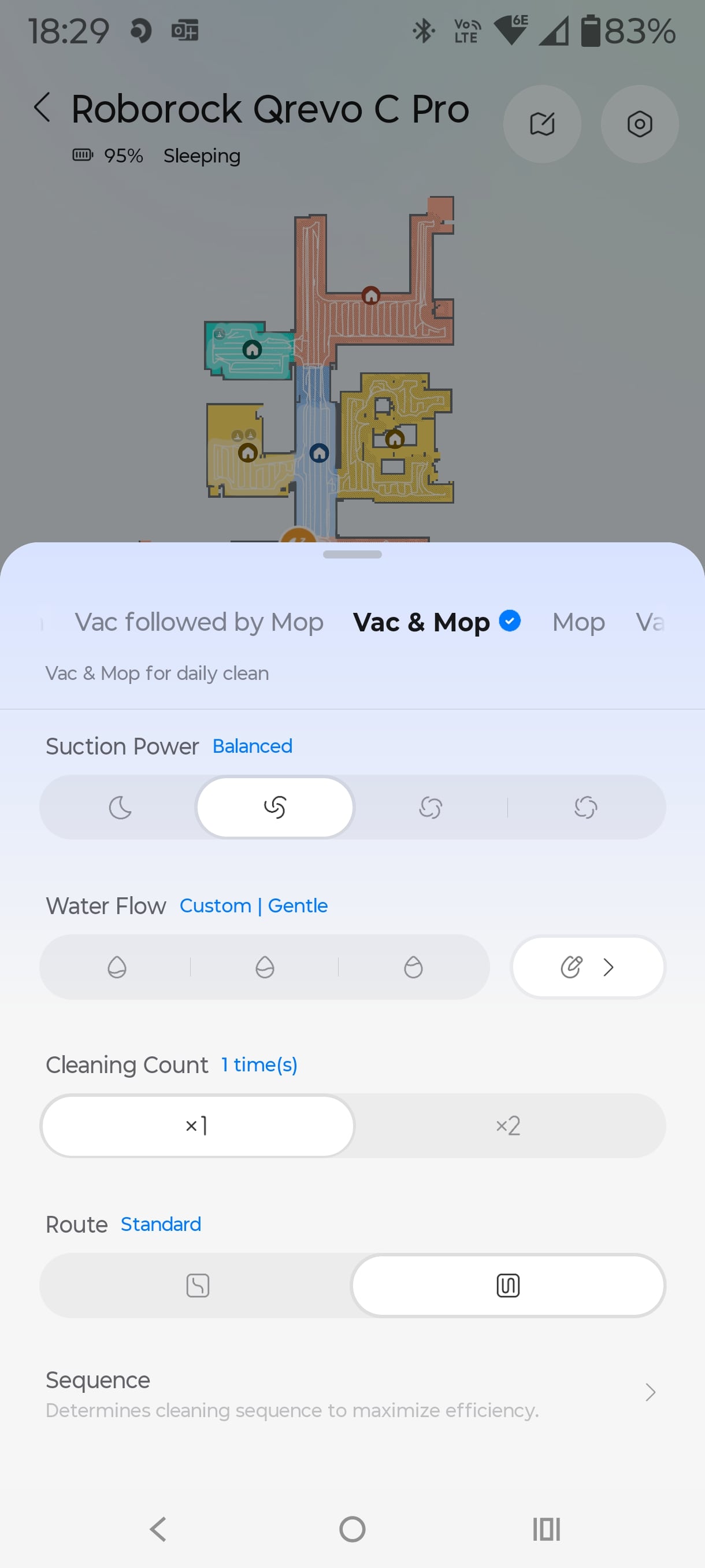Select the medium water flow droplet
The width and height of the screenshot is (705, 1568).
coord(265,967)
